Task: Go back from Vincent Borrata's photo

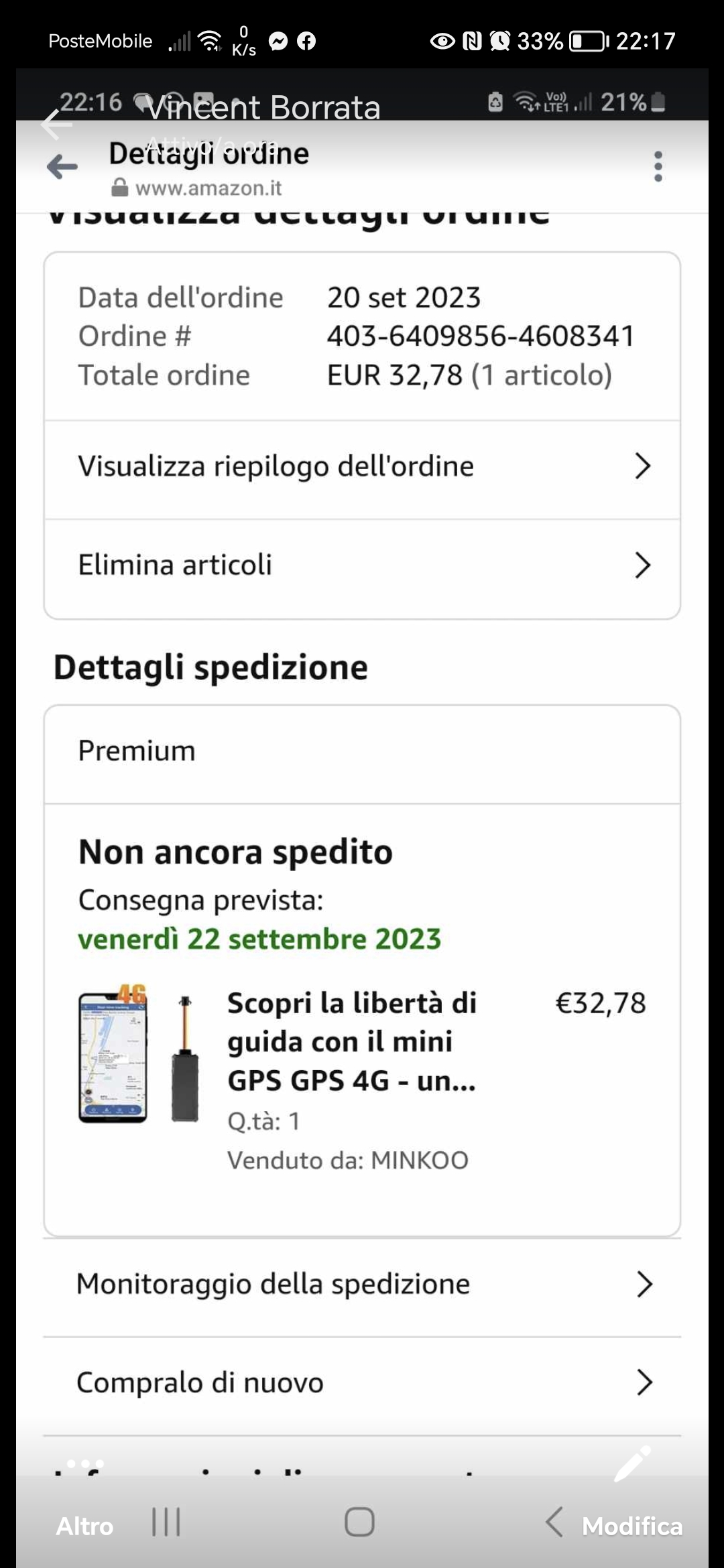Action: coord(56,124)
